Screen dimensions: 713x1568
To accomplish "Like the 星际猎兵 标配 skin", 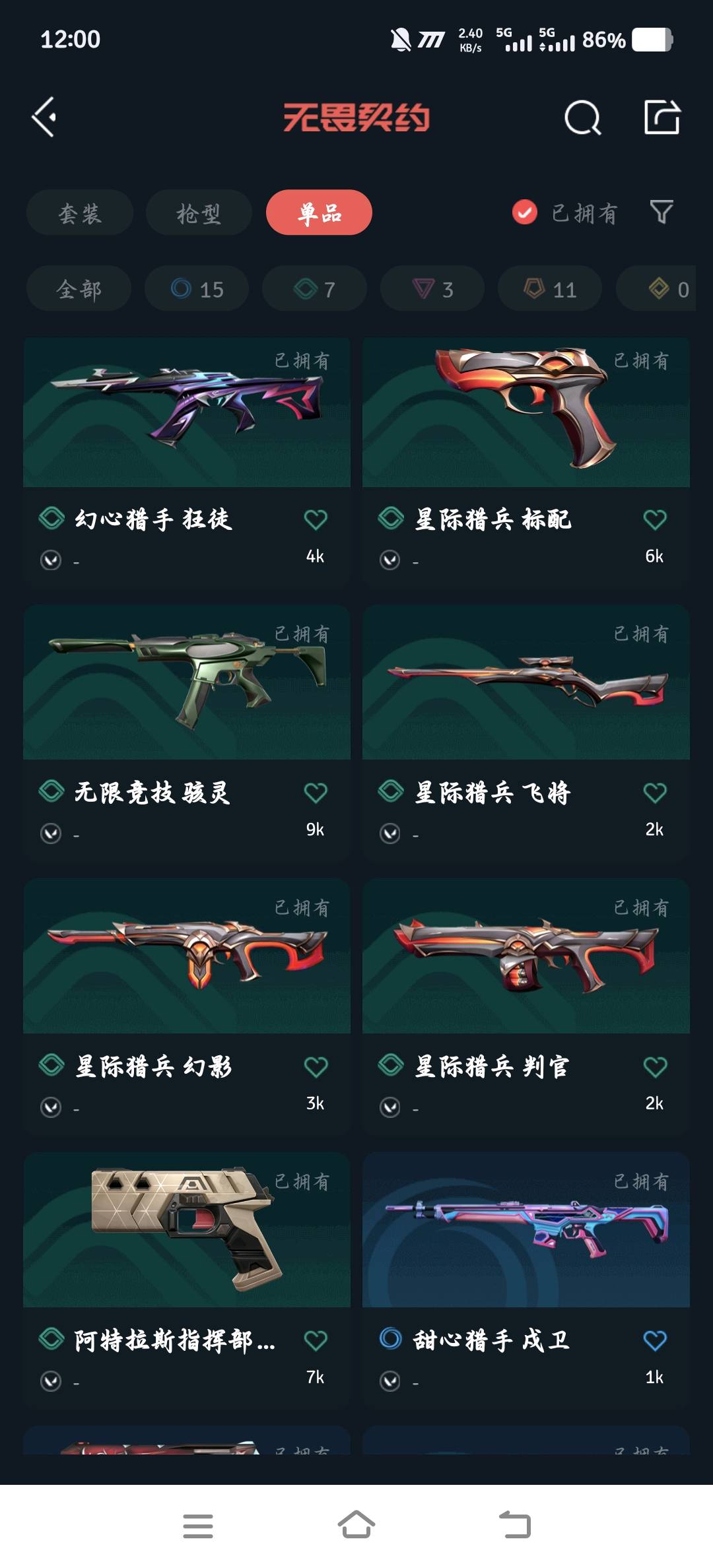I will 655,520.
